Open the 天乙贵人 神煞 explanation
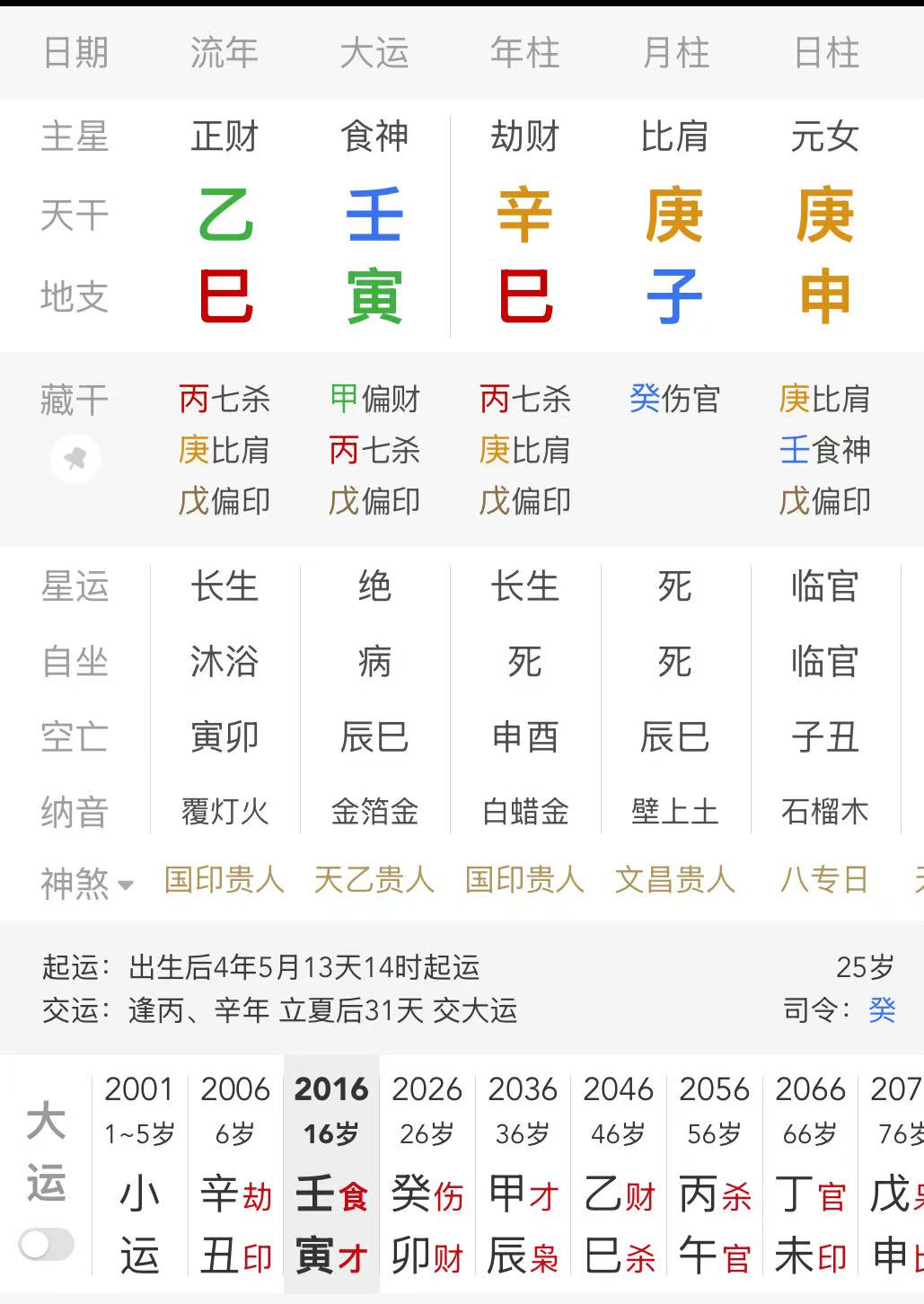 [x=374, y=880]
